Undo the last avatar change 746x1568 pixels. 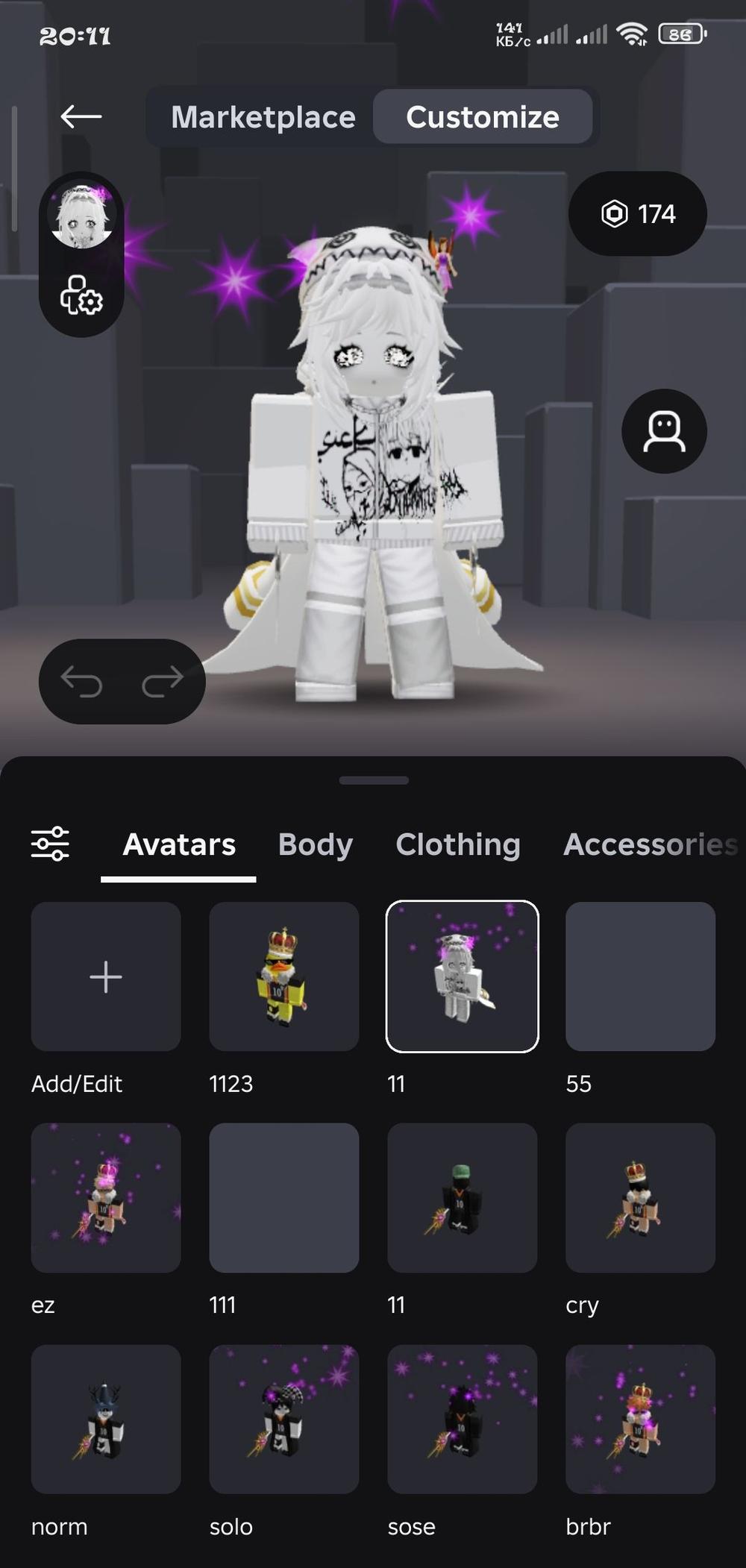tap(81, 681)
